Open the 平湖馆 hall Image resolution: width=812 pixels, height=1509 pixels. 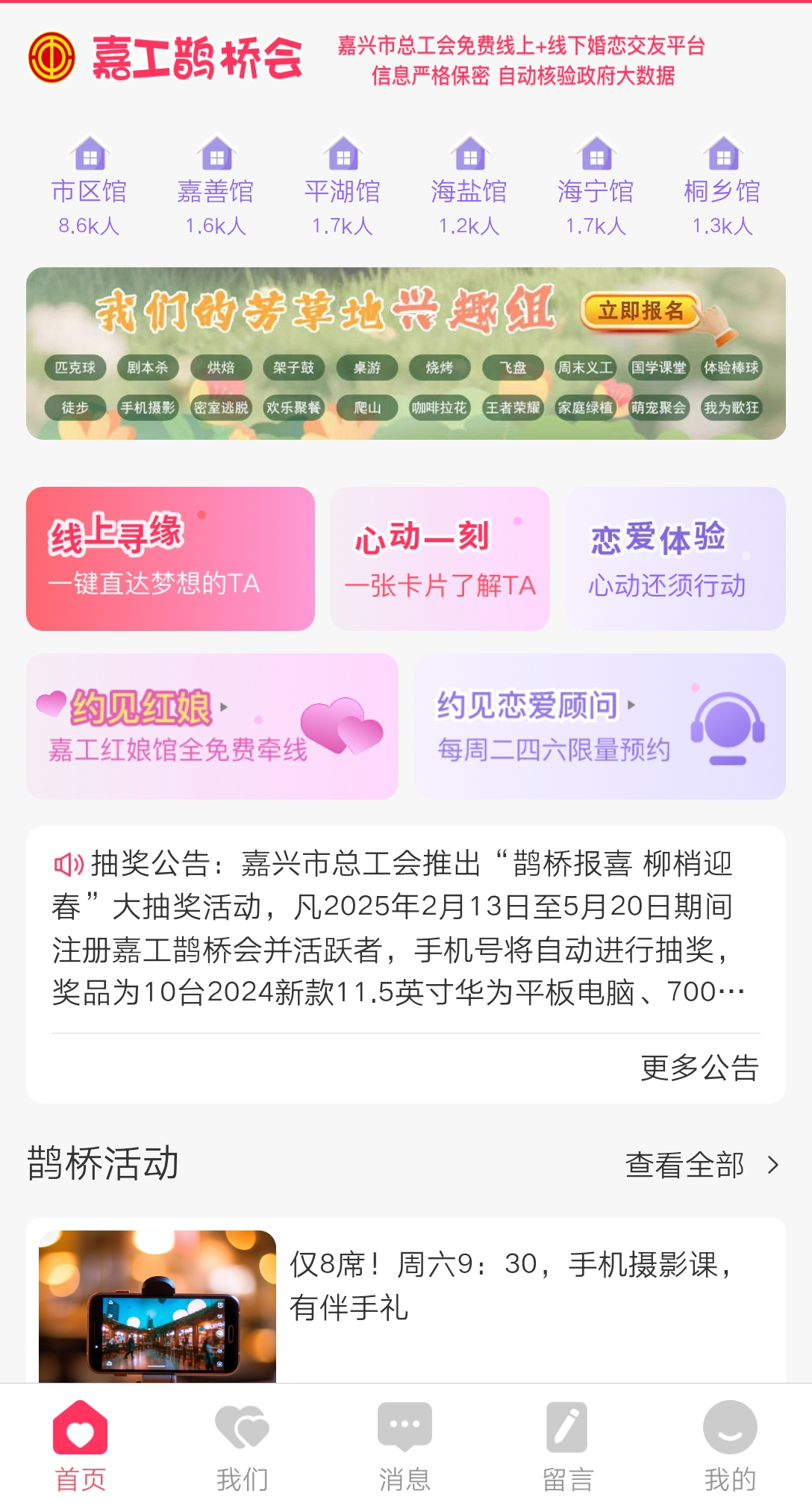click(x=343, y=187)
